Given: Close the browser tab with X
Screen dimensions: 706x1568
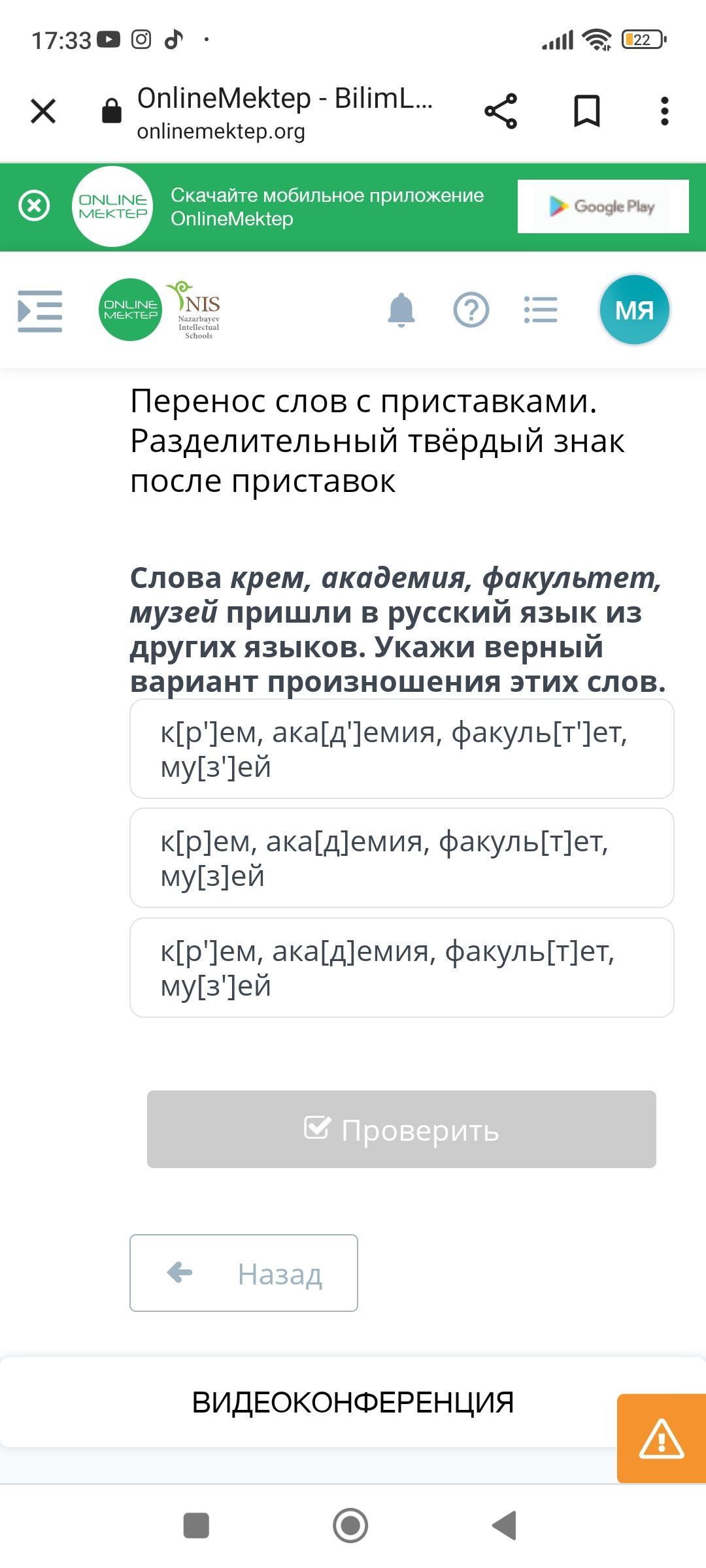Looking at the screenshot, I should [43, 110].
